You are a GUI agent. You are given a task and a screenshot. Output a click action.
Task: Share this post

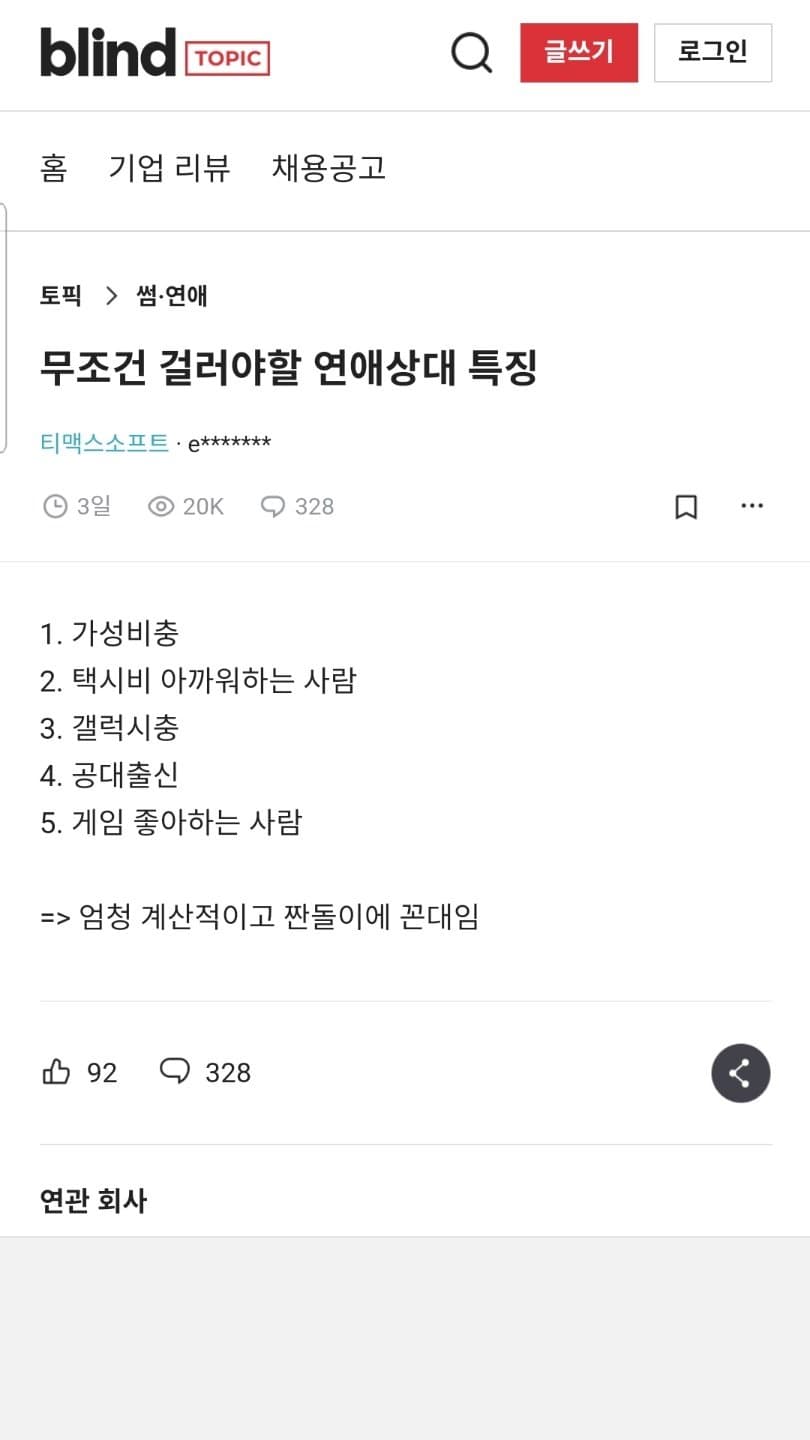[740, 1073]
